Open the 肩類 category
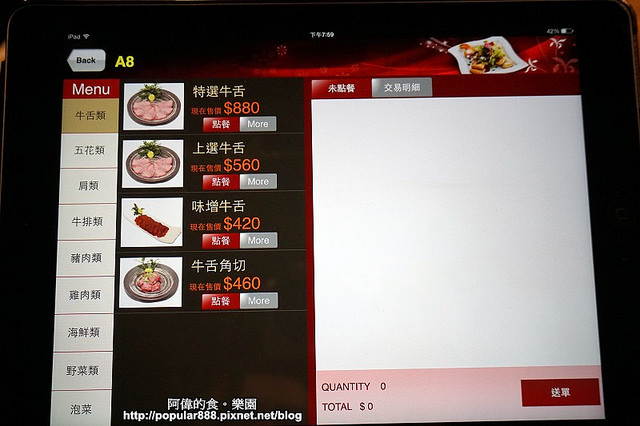 [88, 185]
